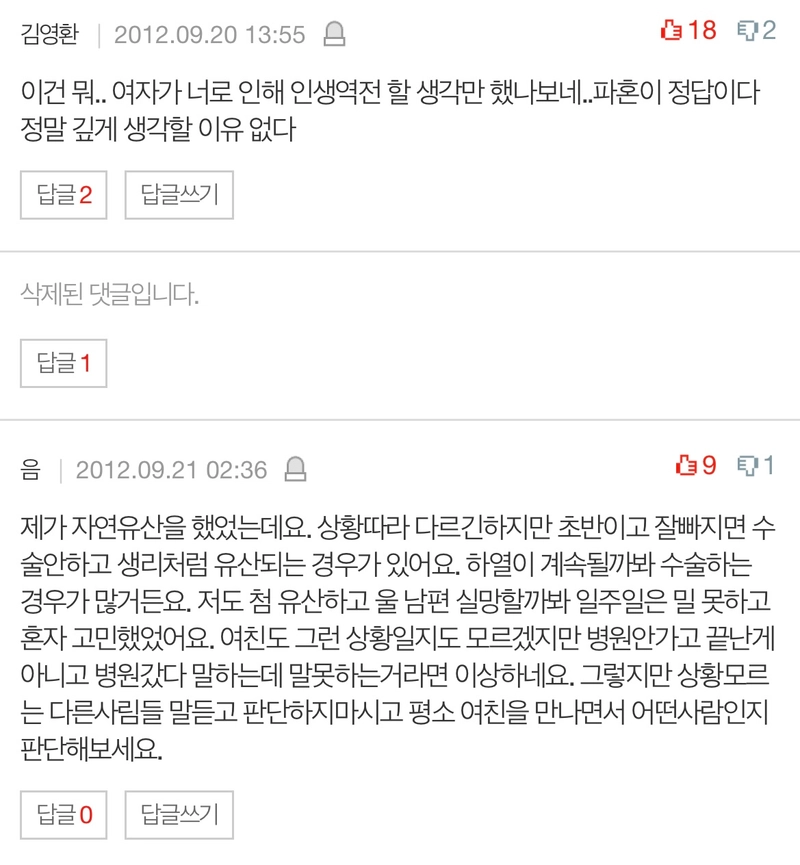Image resolution: width=800 pixels, height=865 pixels.
Task: Report 김영환's comment via the siren icon
Action: [x=335, y=35]
